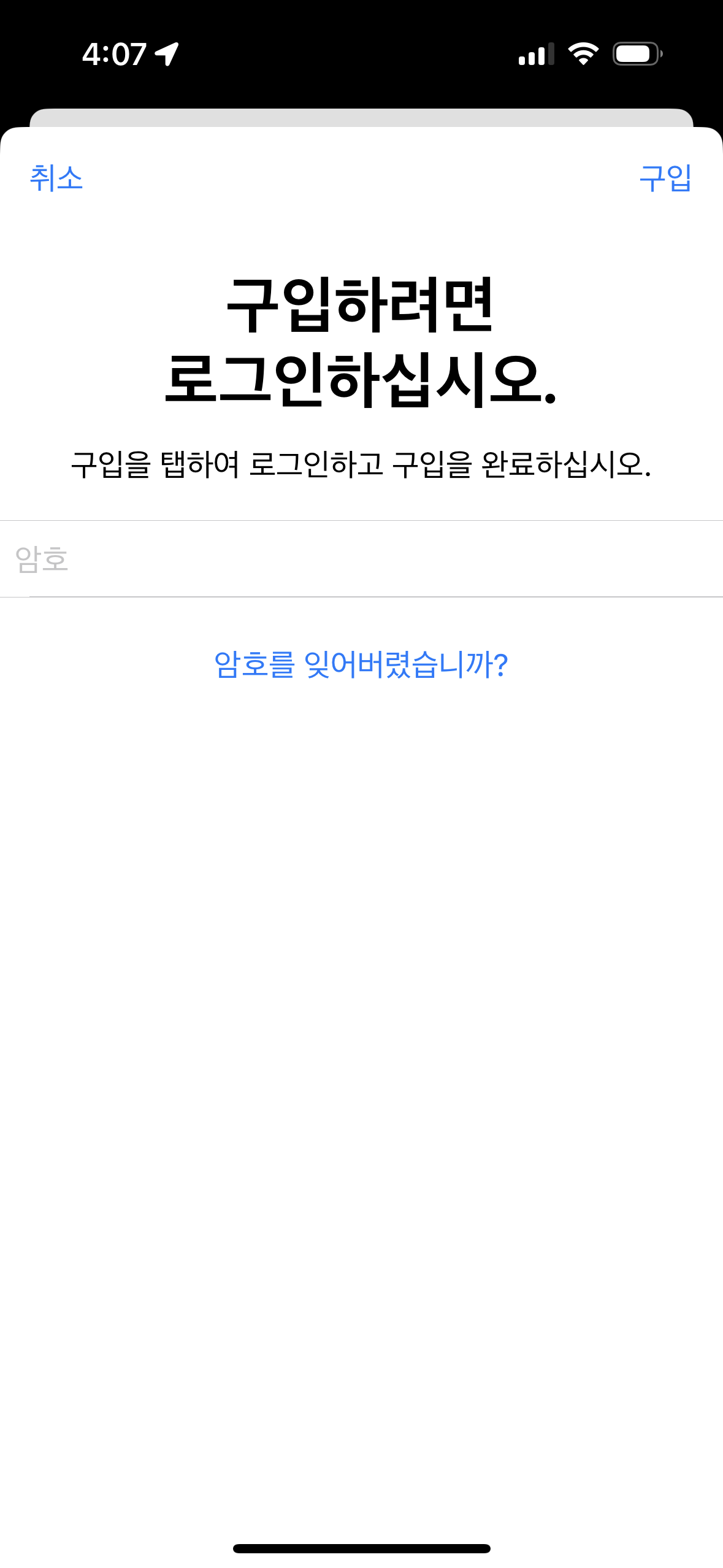Focus the 암호 password field

coord(361,559)
